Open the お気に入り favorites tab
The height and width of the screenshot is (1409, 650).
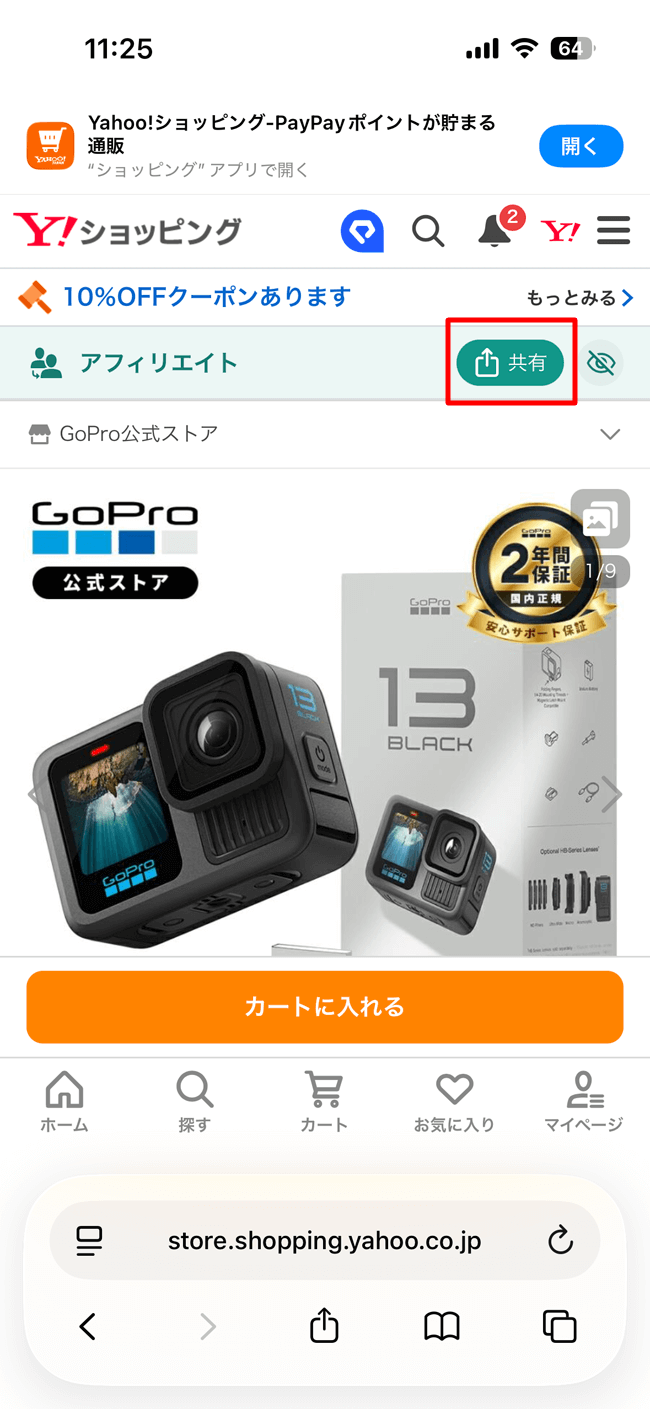(454, 1101)
